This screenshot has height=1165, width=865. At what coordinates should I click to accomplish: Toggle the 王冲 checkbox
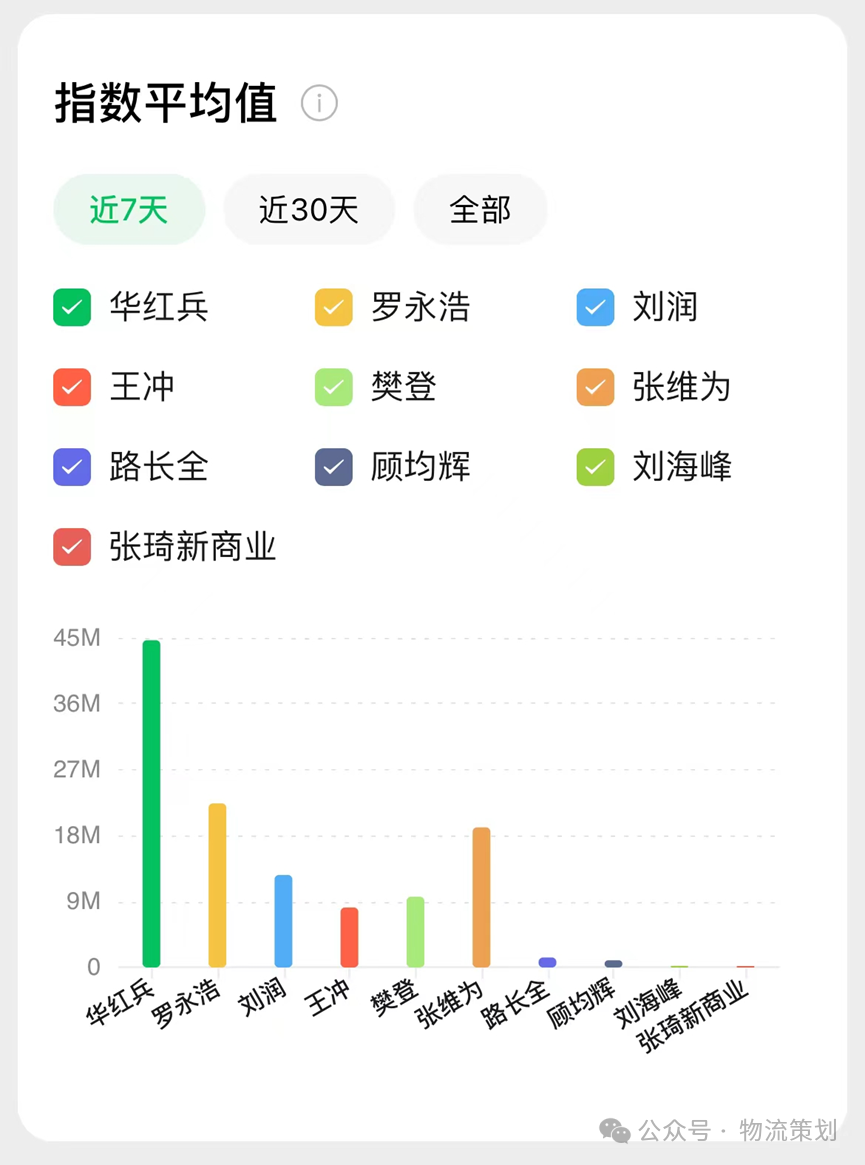click(72, 387)
